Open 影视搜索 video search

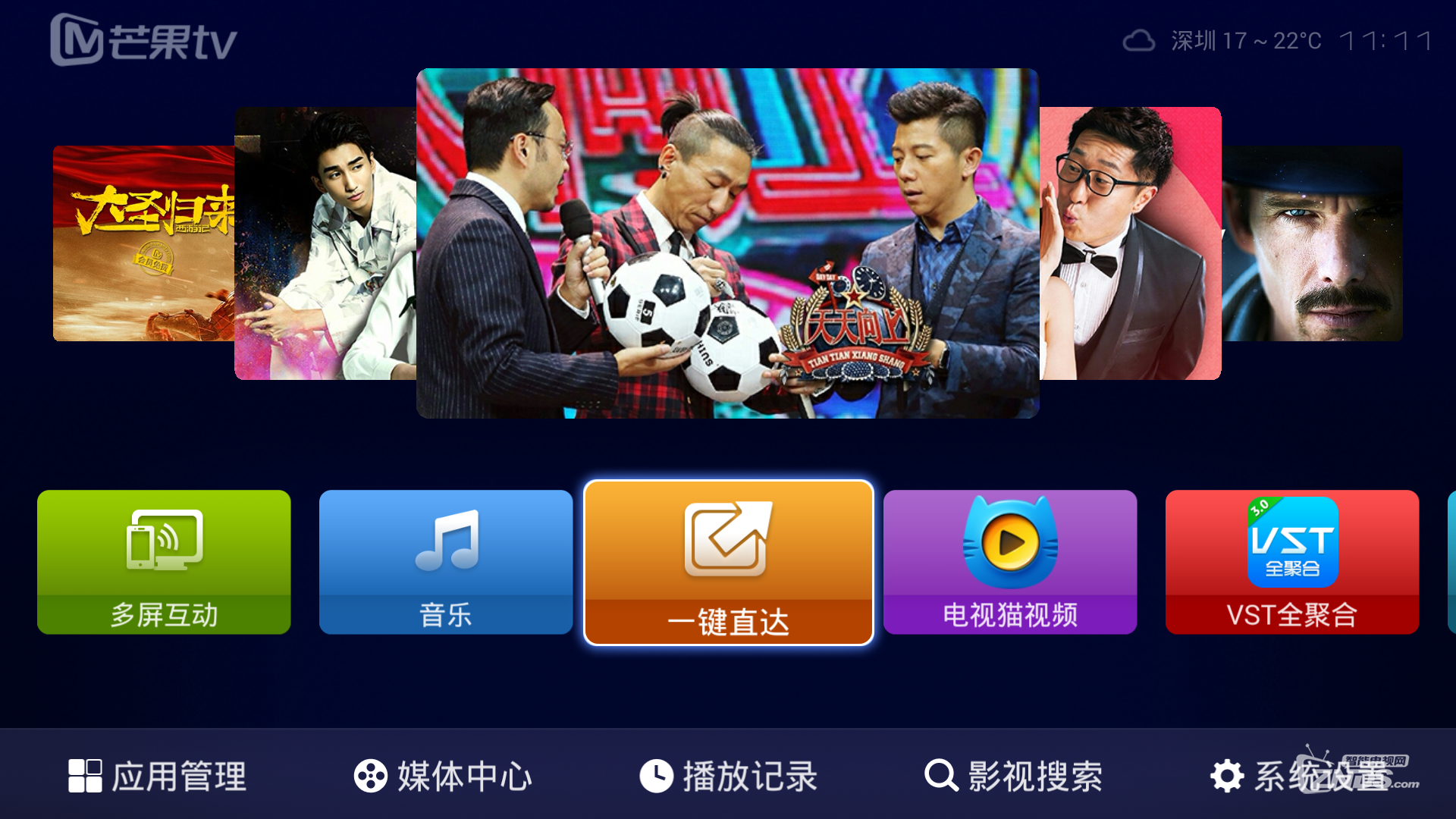[1013, 776]
